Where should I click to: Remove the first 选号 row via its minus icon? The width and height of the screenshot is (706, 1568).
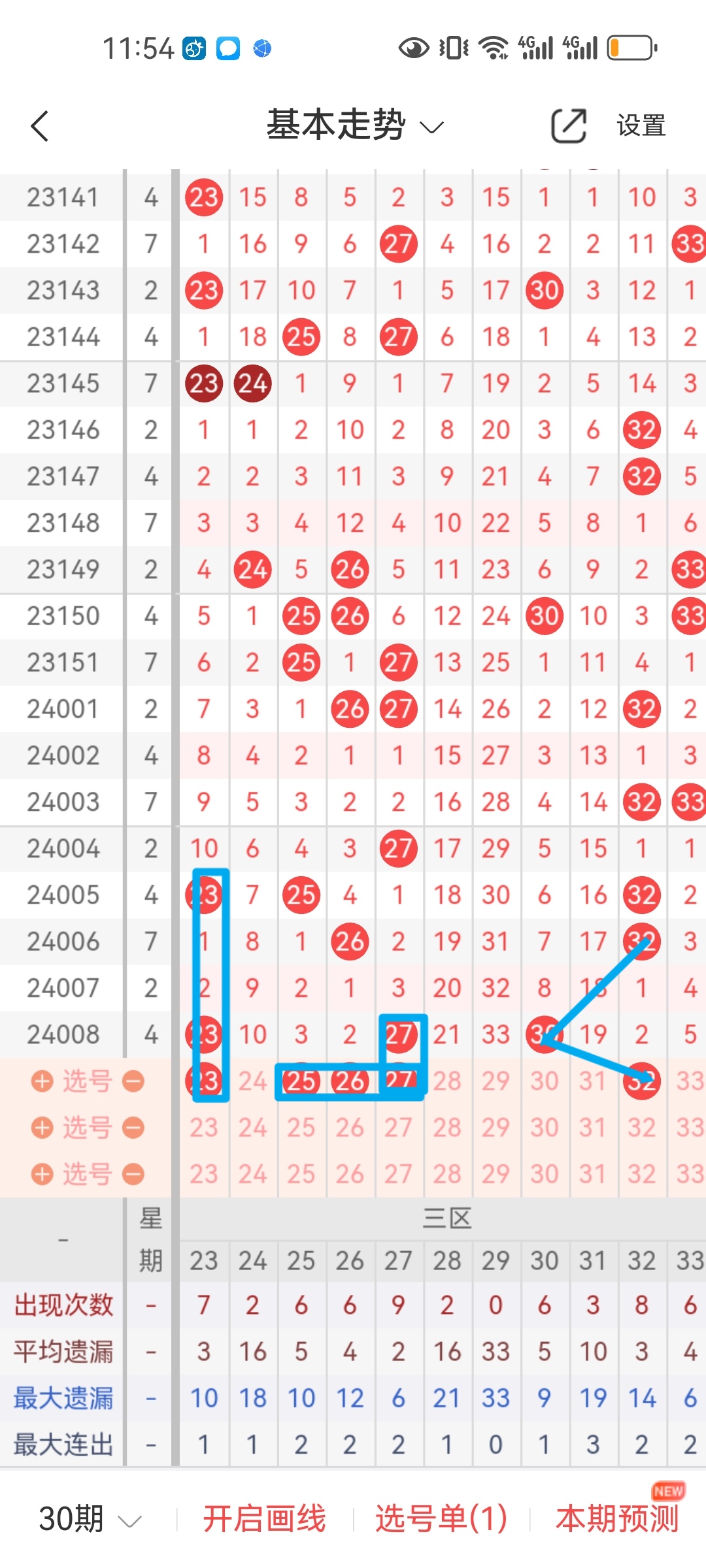(x=133, y=1081)
